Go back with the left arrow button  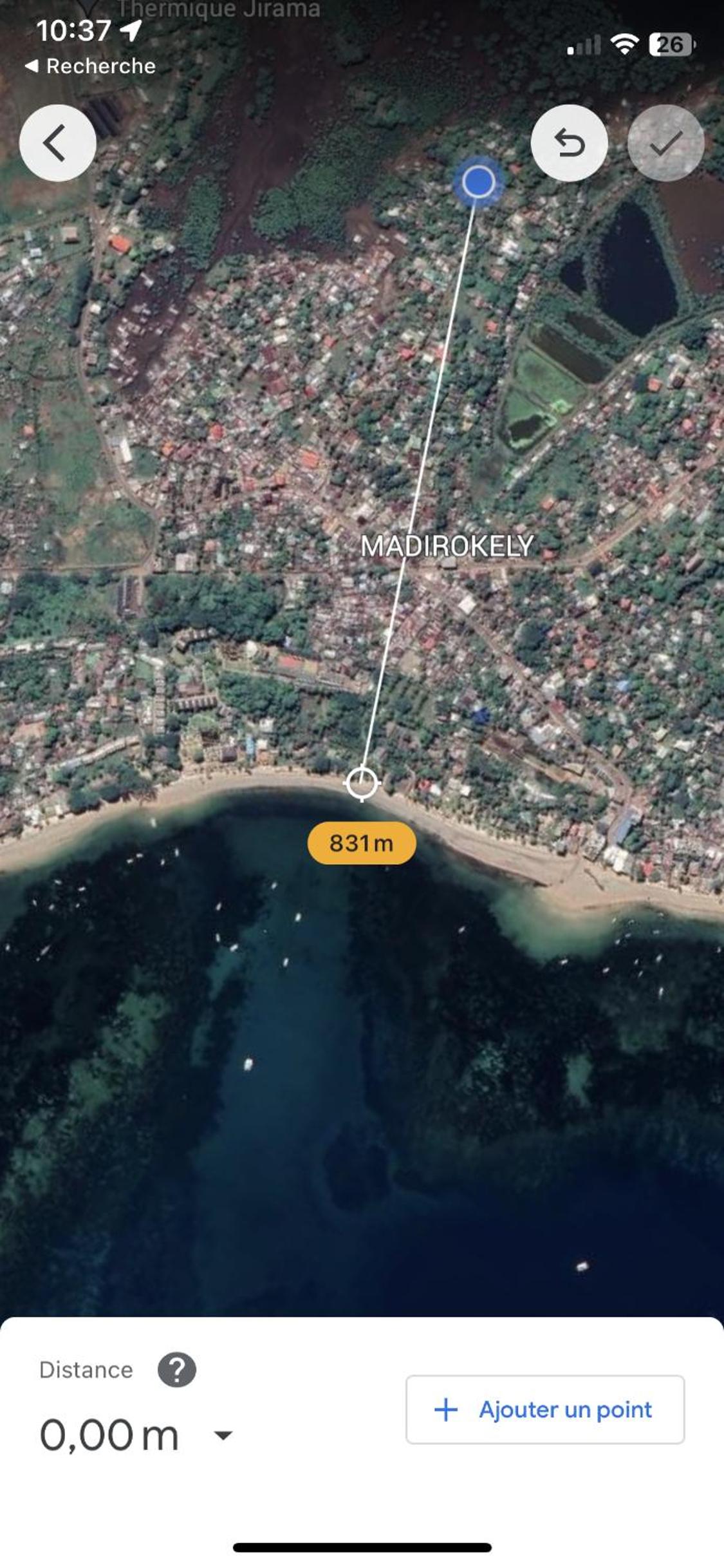pos(58,143)
